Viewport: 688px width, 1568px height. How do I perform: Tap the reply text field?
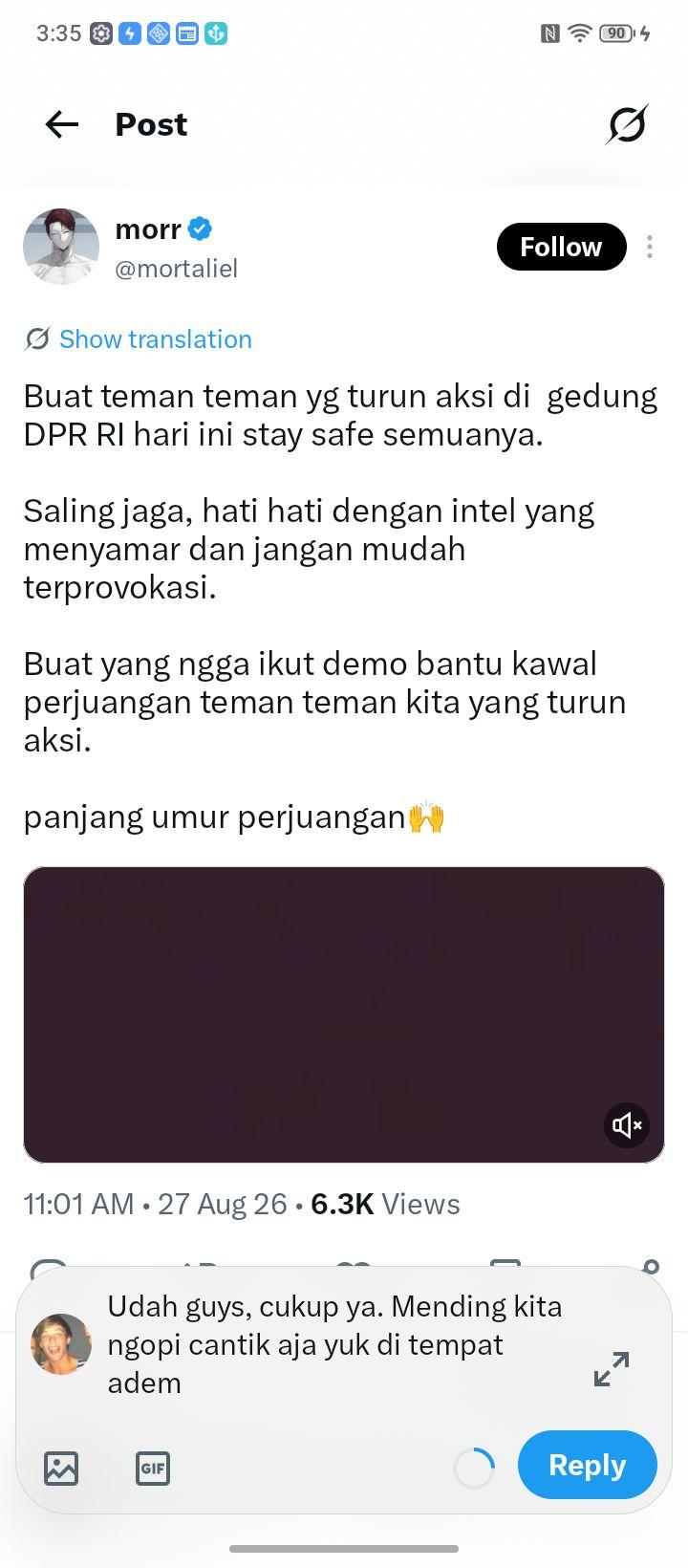click(339, 1344)
